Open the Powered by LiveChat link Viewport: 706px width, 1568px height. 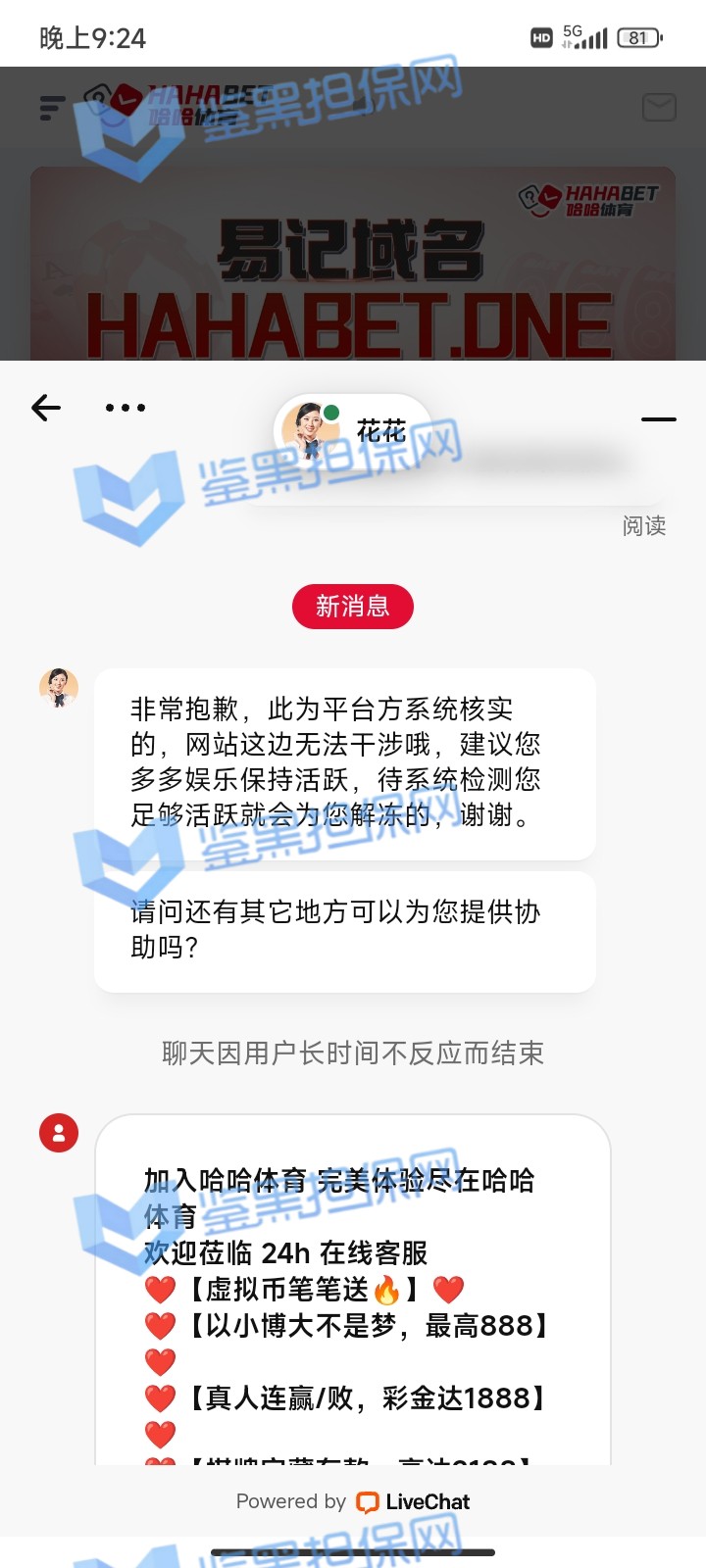click(353, 1501)
